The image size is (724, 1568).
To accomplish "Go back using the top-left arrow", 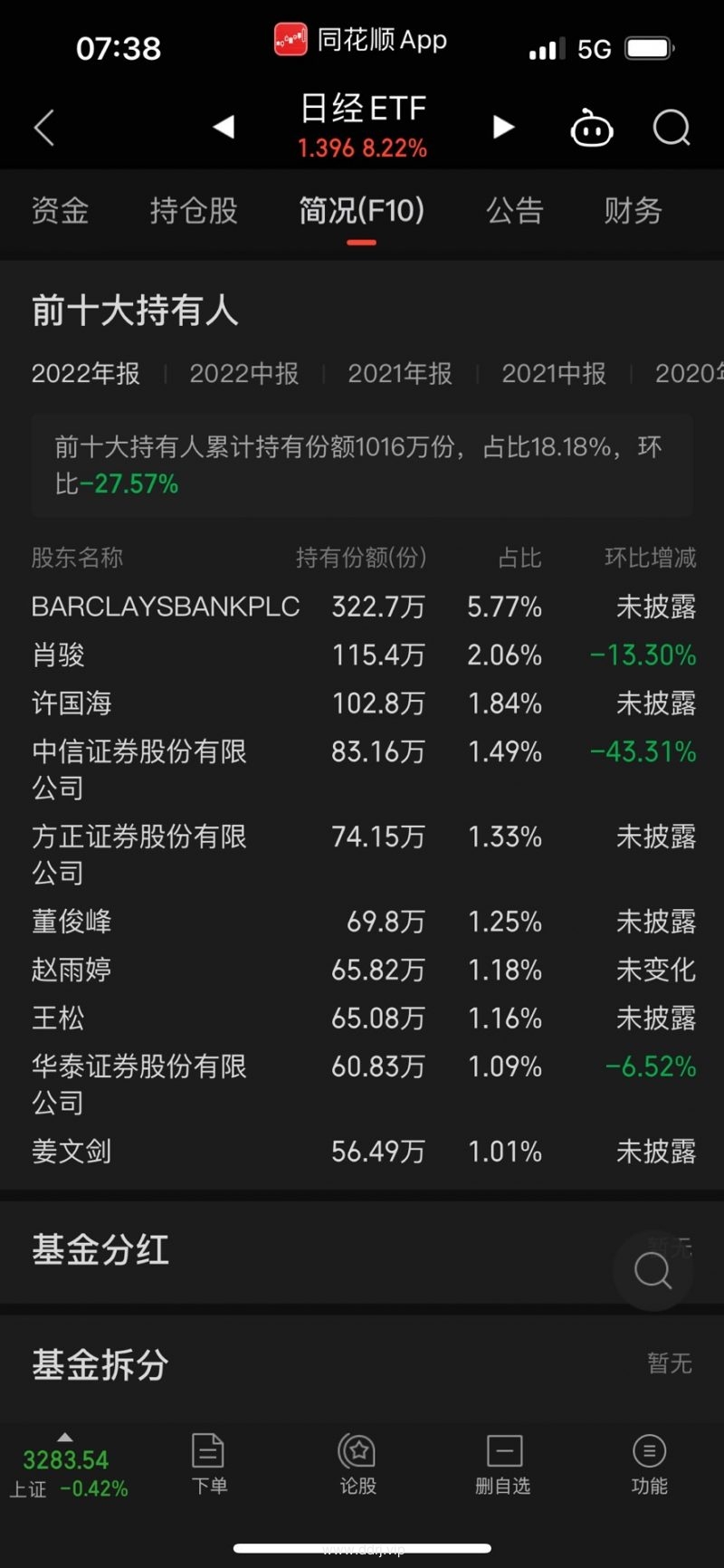I will click(43, 128).
